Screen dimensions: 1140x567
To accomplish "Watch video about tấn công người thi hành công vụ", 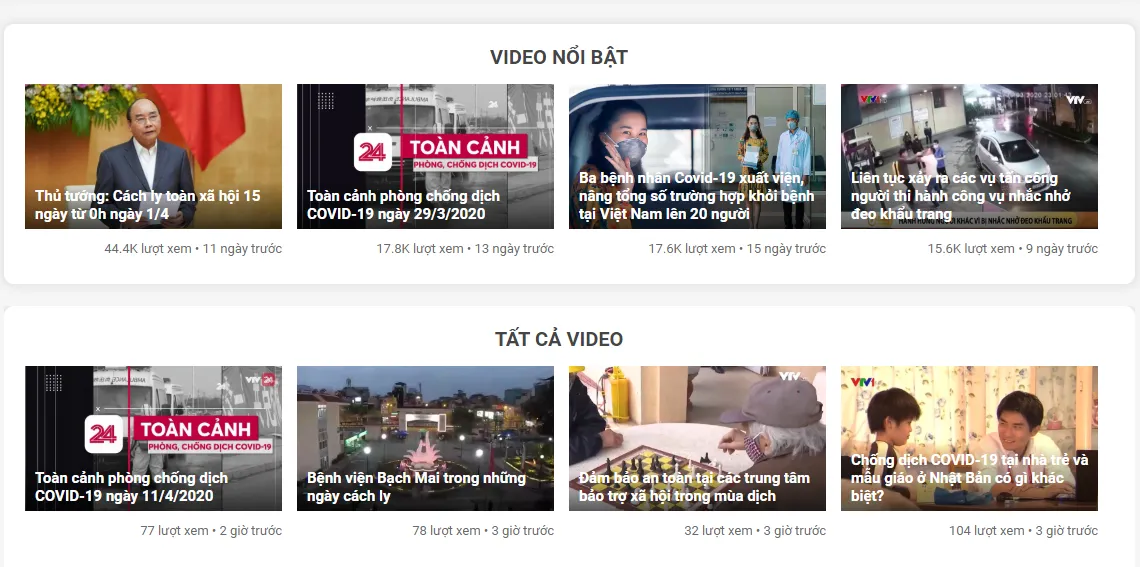I will point(969,156).
